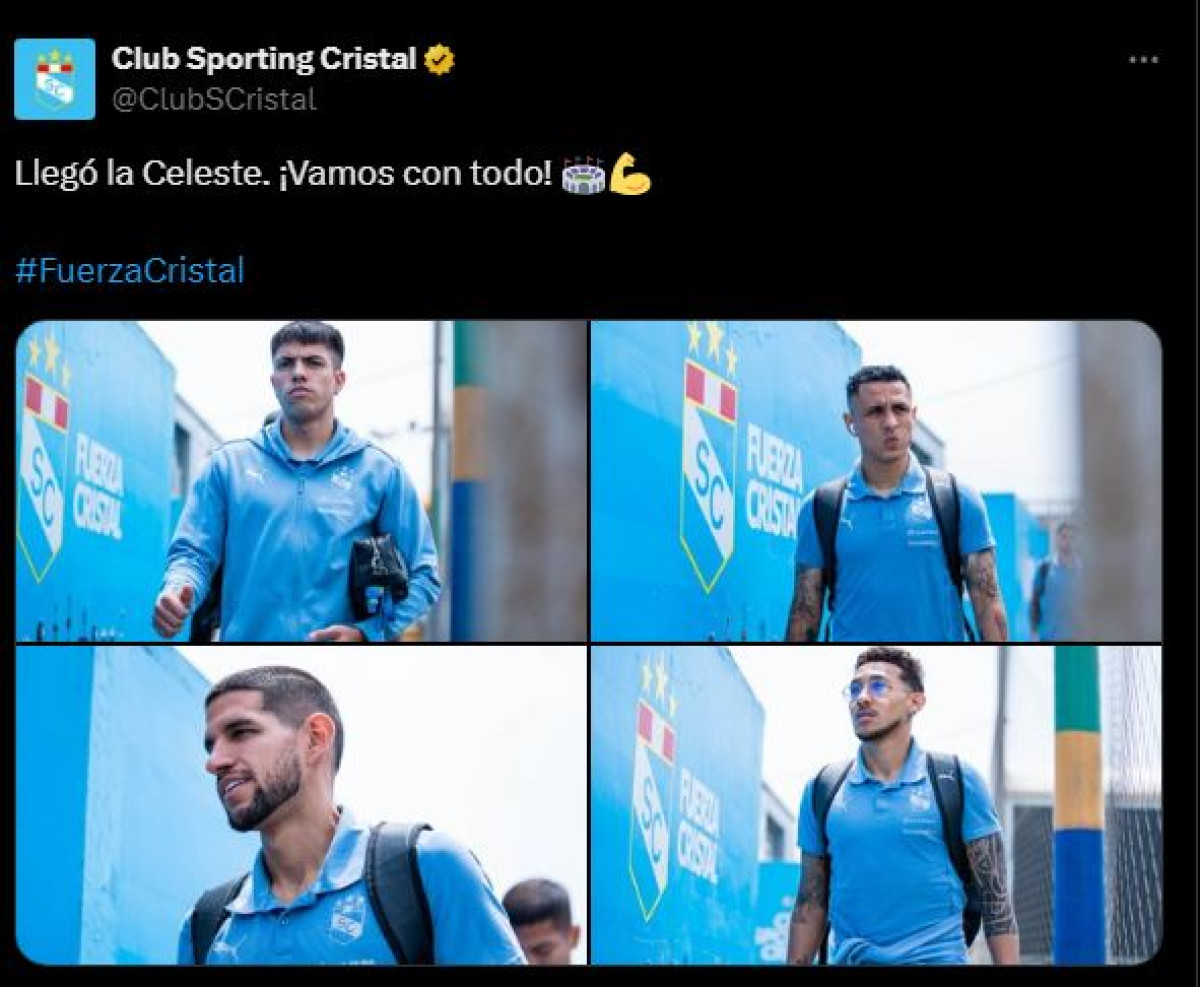Open photo of player in blue hoodie
Screen dimensions: 1200x987
coord(300,481)
